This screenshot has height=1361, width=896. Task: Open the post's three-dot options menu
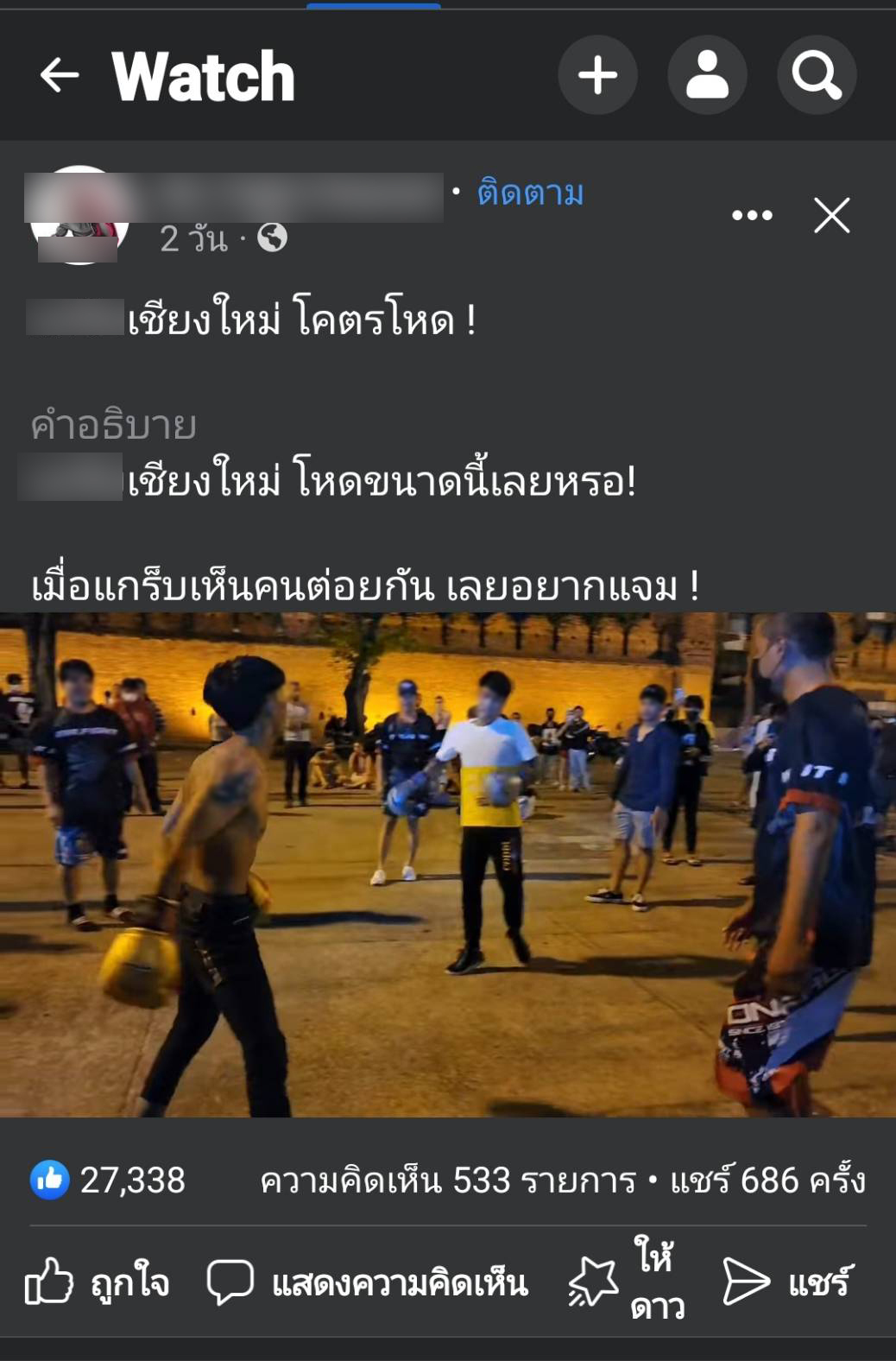coord(752,215)
